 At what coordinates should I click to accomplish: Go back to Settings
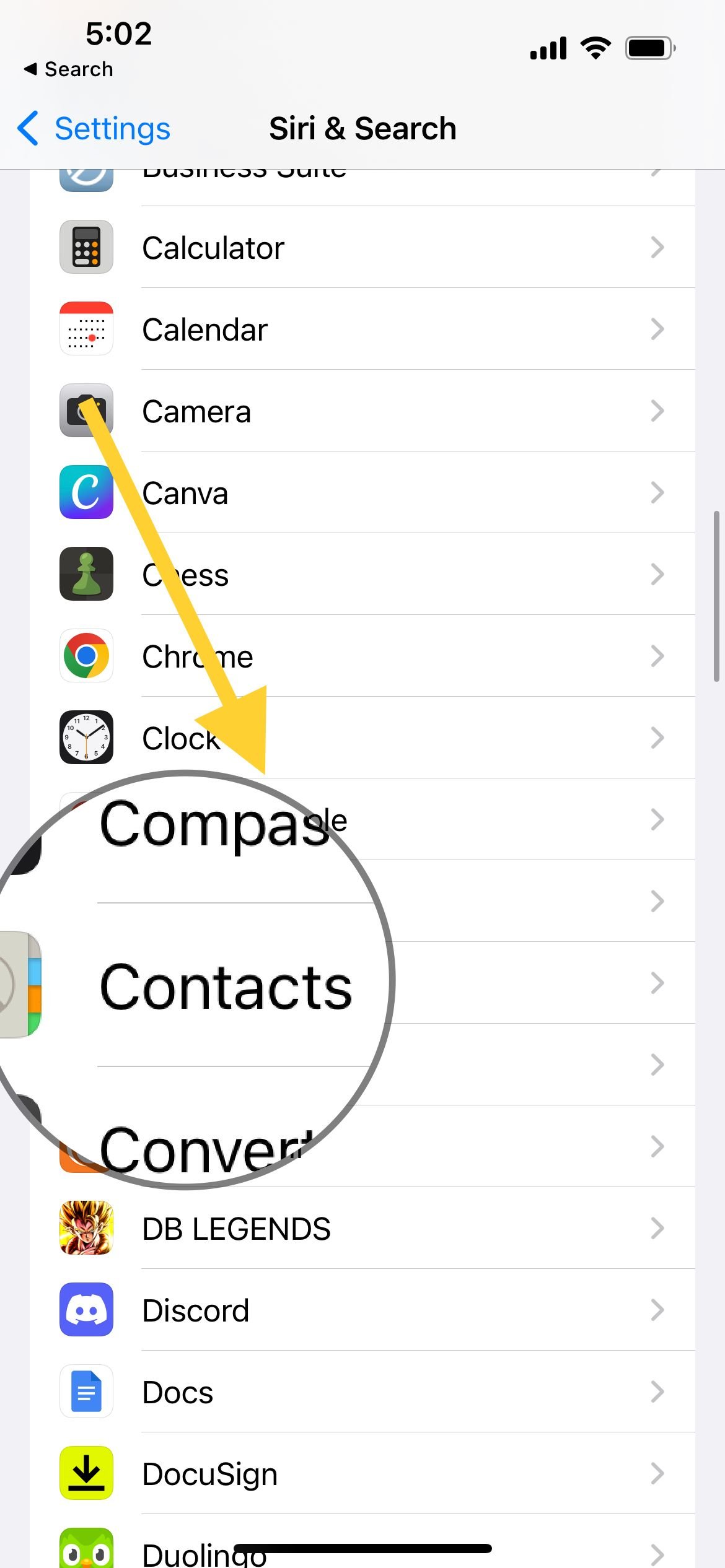94,129
